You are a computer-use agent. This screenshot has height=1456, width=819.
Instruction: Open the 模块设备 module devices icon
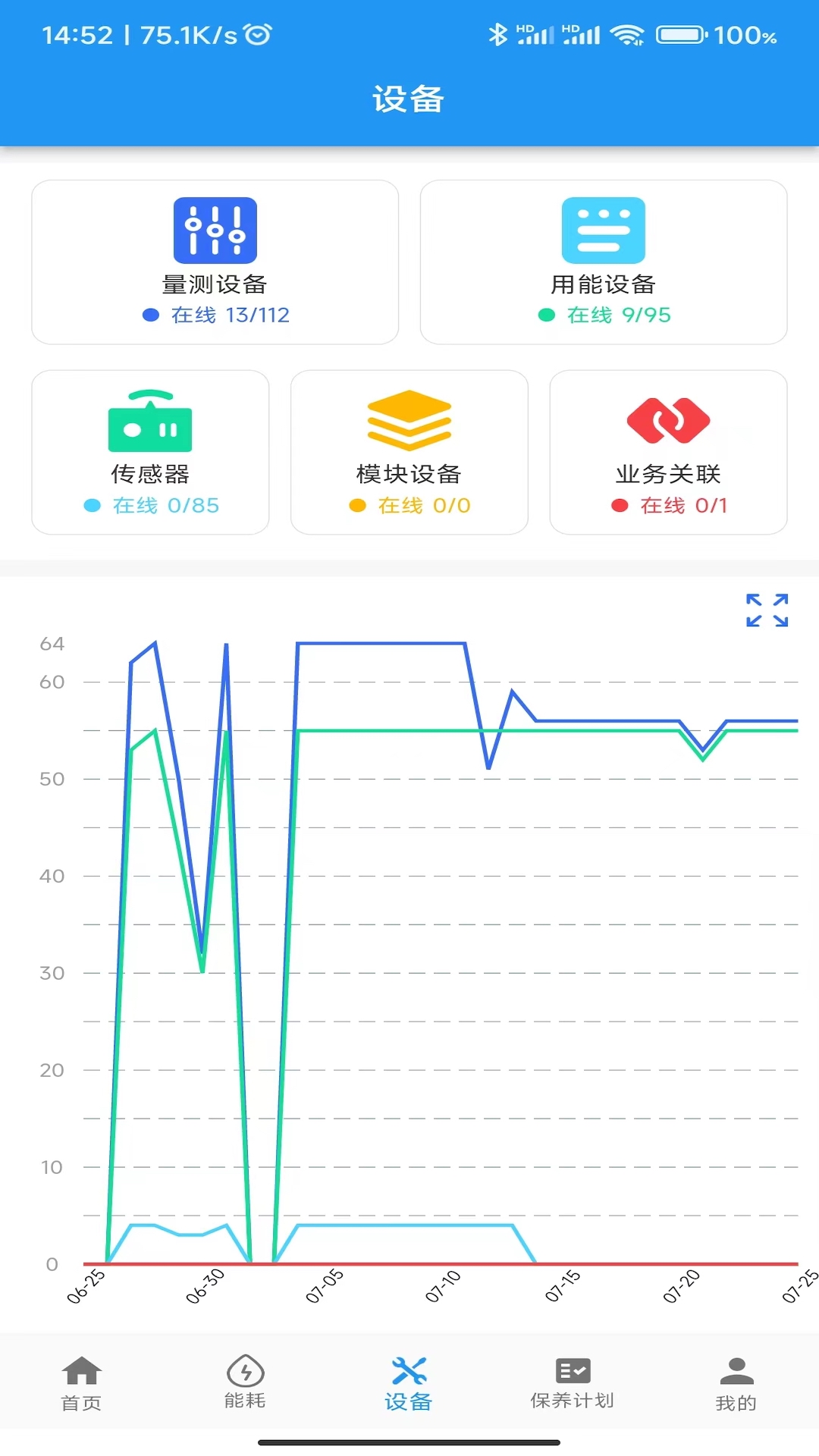pyautogui.click(x=409, y=423)
